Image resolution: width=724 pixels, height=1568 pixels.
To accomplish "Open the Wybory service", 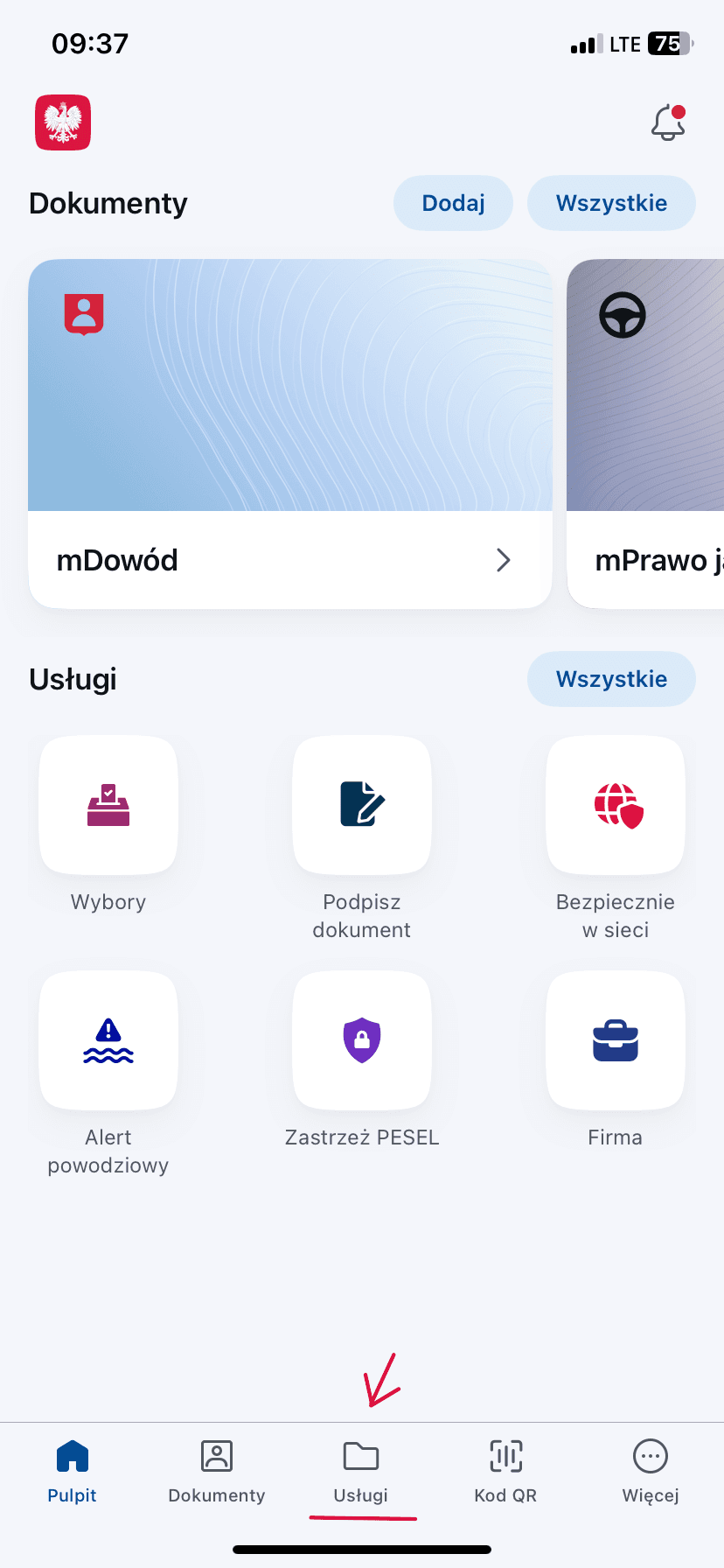I will click(108, 806).
